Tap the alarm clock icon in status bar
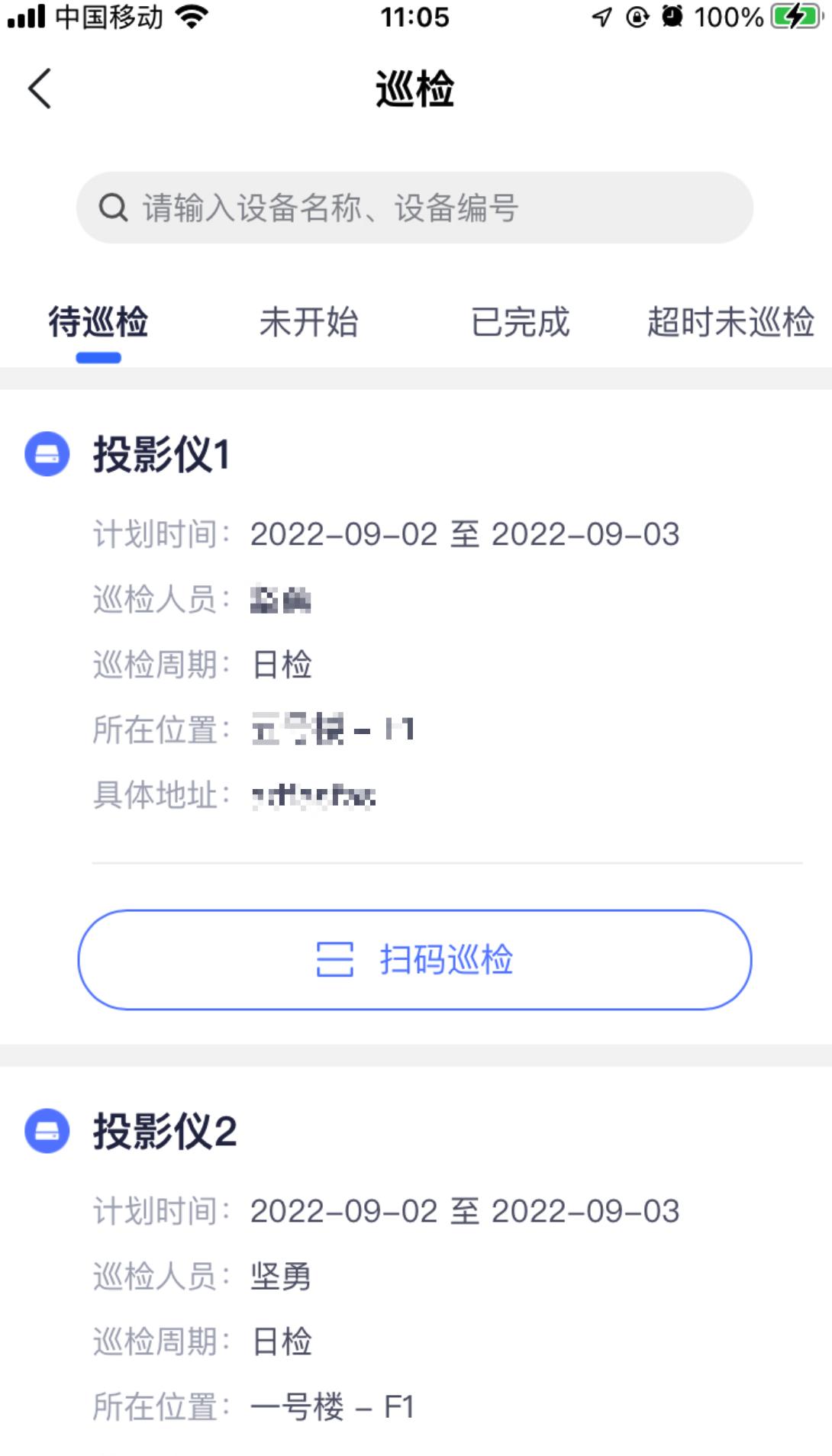This screenshot has height=1456, width=832. point(671,16)
